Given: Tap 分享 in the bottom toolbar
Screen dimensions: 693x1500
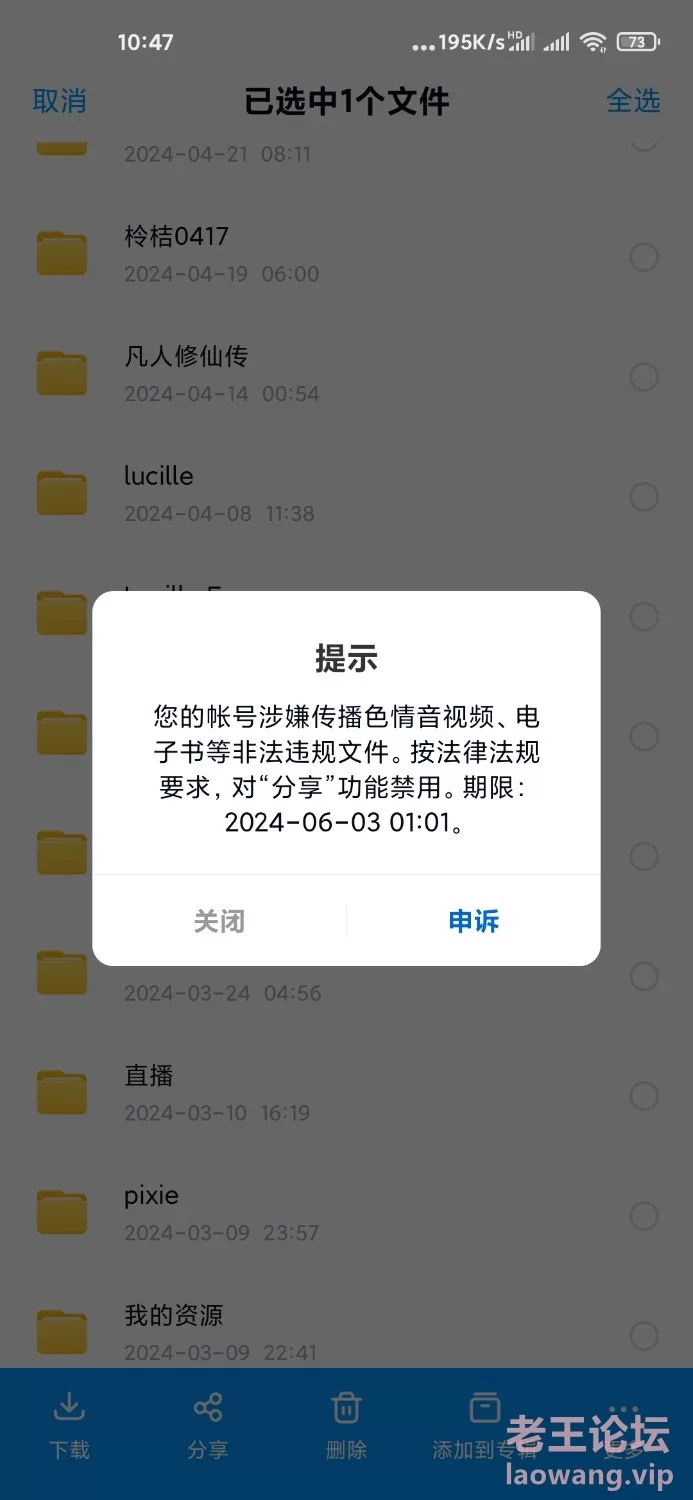Looking at the screenshot, I should 208,1426.
